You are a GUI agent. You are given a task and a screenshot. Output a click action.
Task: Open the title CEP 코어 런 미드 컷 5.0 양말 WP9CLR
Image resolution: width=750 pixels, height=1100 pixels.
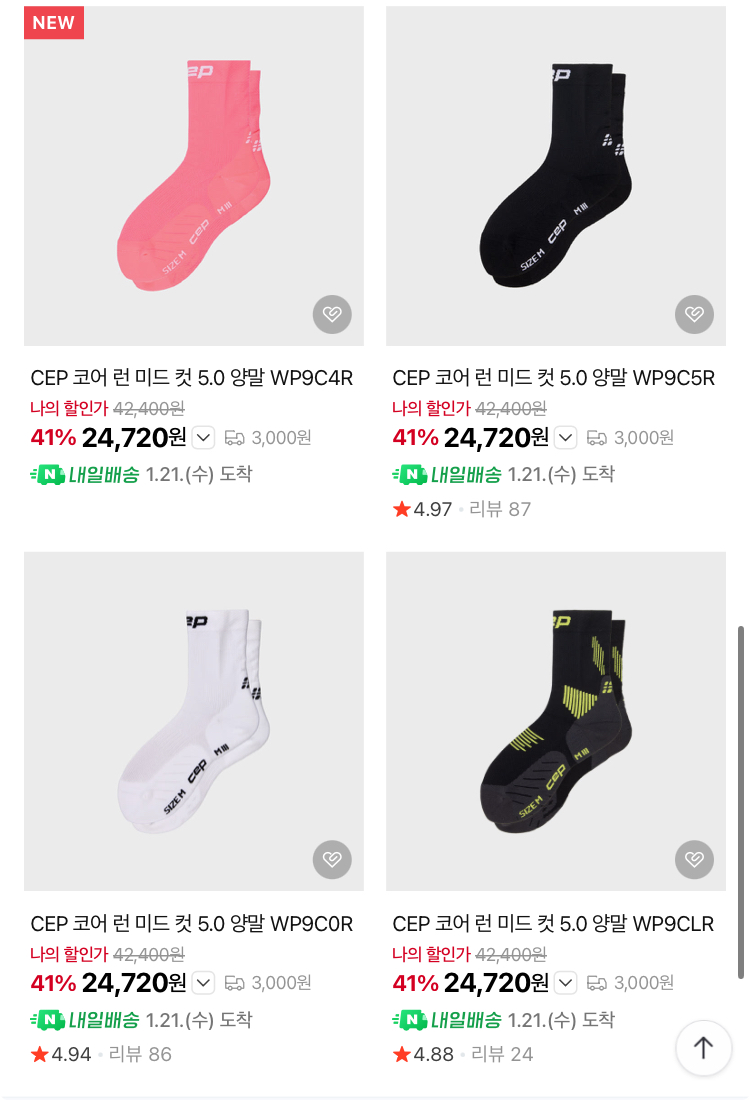click(554, 923)
